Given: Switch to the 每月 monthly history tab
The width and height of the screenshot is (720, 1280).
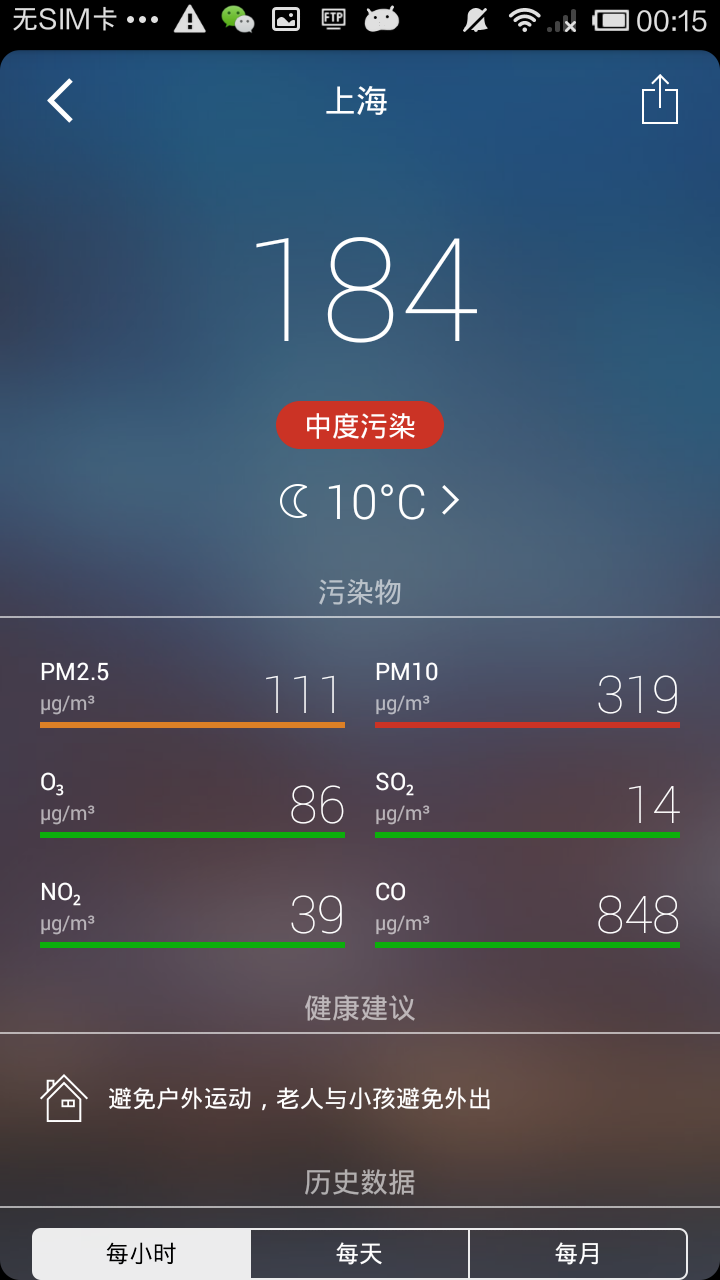Looking at the screenshot, I should (578, 1253).
